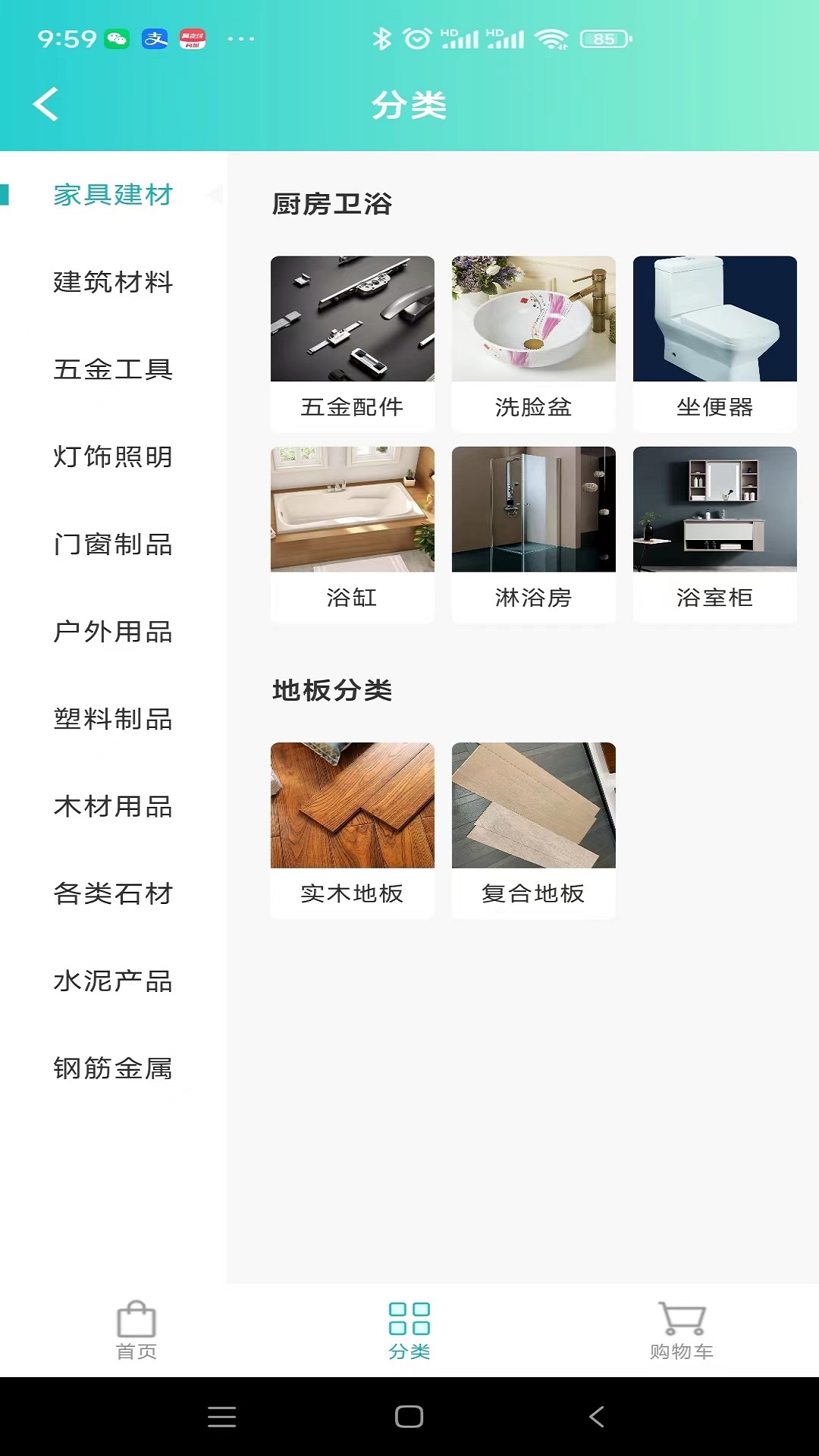Expand the 地板分类 section header
This screenshot has height=1456, width=819.
[x=332, y=690]
